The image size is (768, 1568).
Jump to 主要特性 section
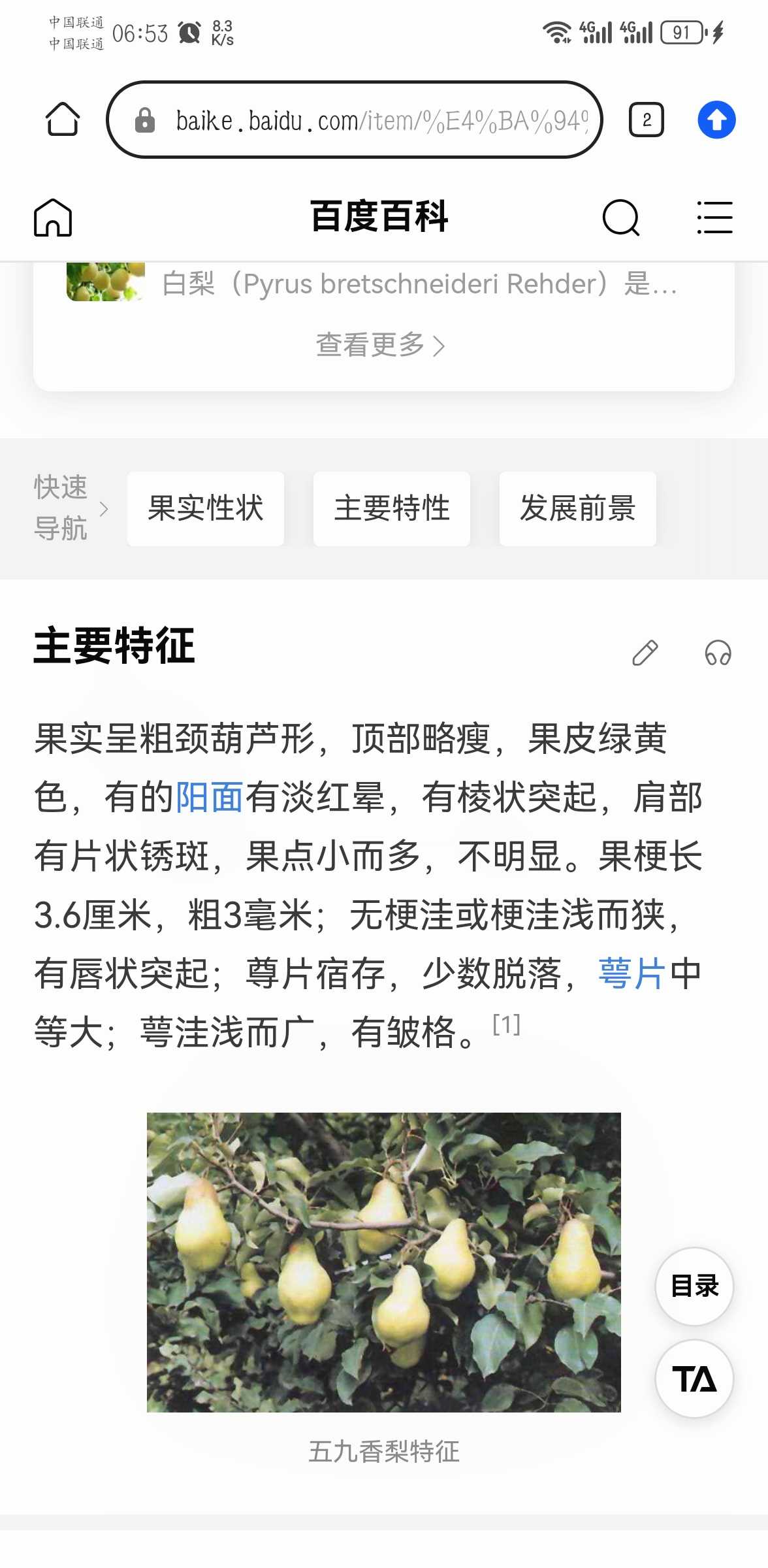point(392,508)
